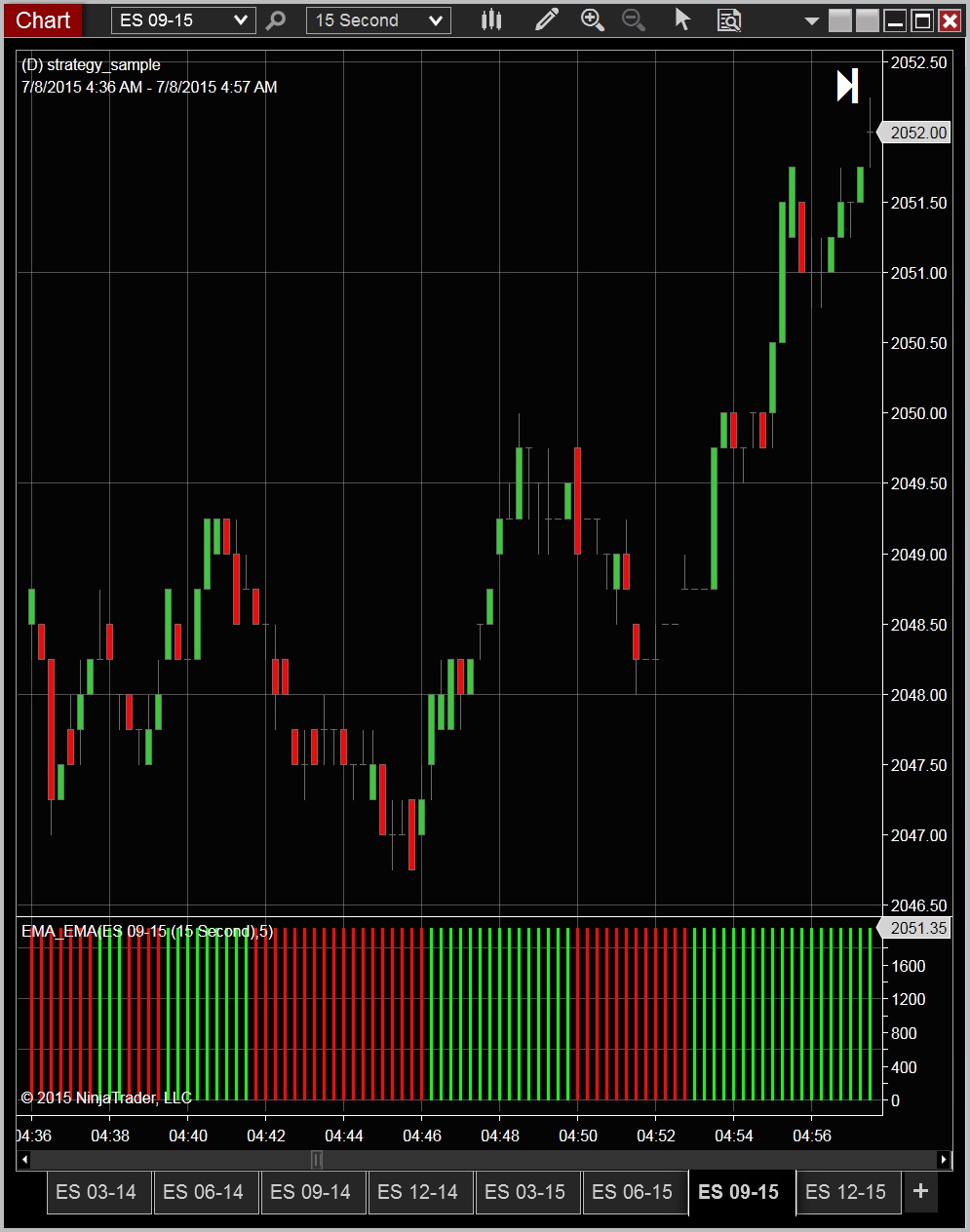Open the drawing tools pencil

[546, 20]
